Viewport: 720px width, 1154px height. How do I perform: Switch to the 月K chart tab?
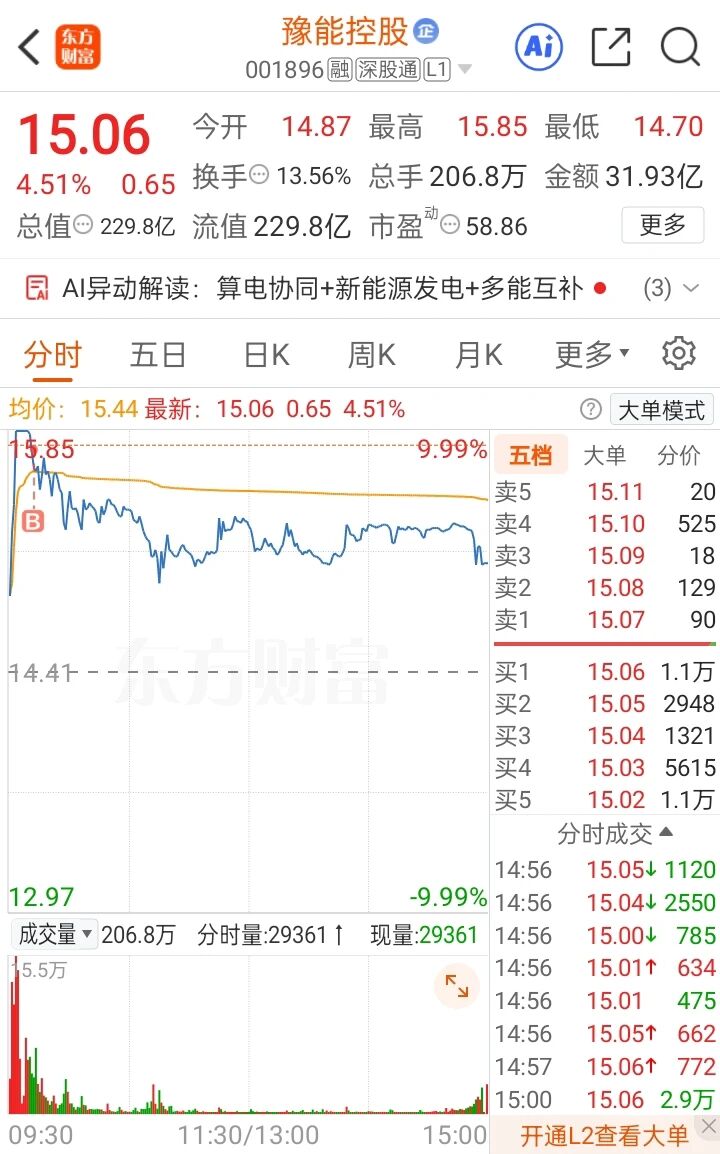[479, 355]
